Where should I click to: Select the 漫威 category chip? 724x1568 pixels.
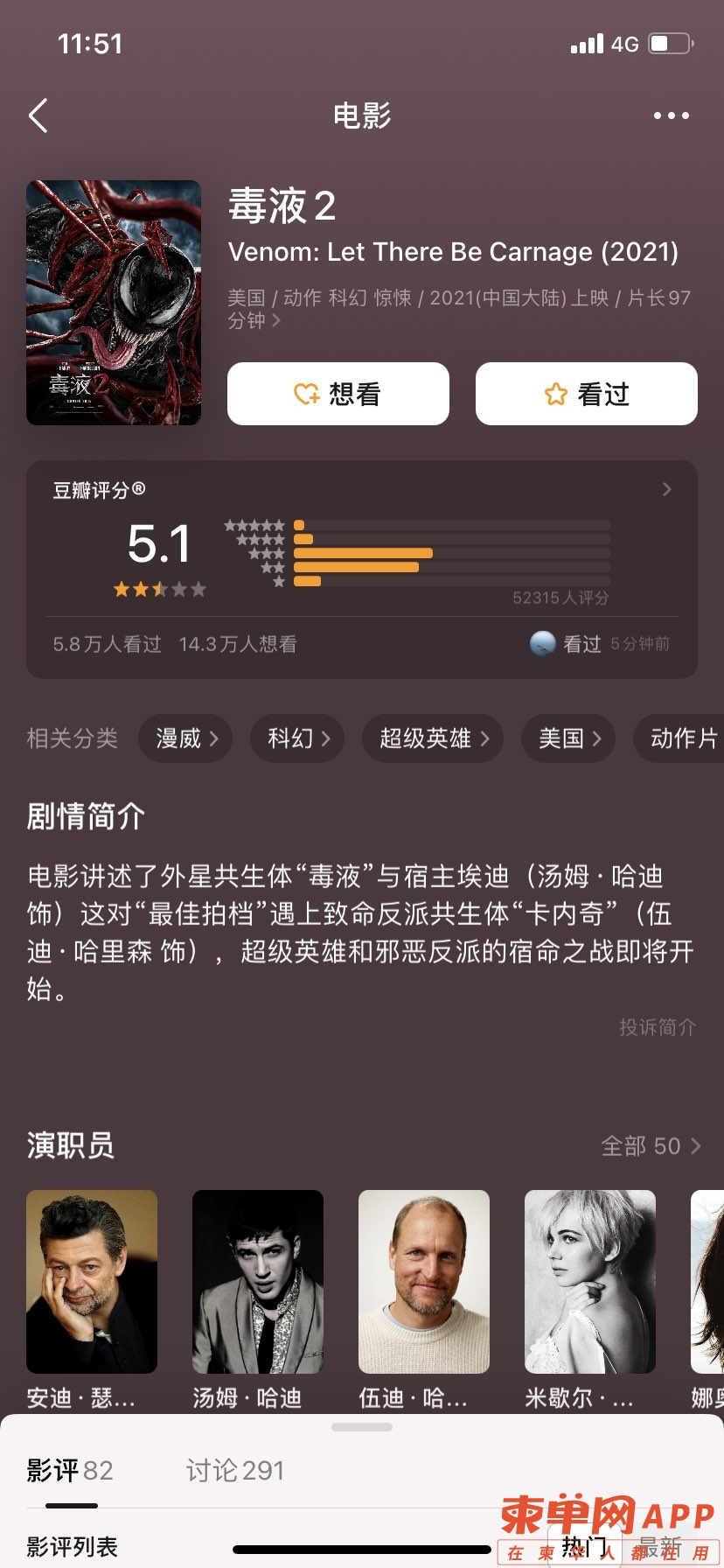pyautogui.click(x=185, y=738)
